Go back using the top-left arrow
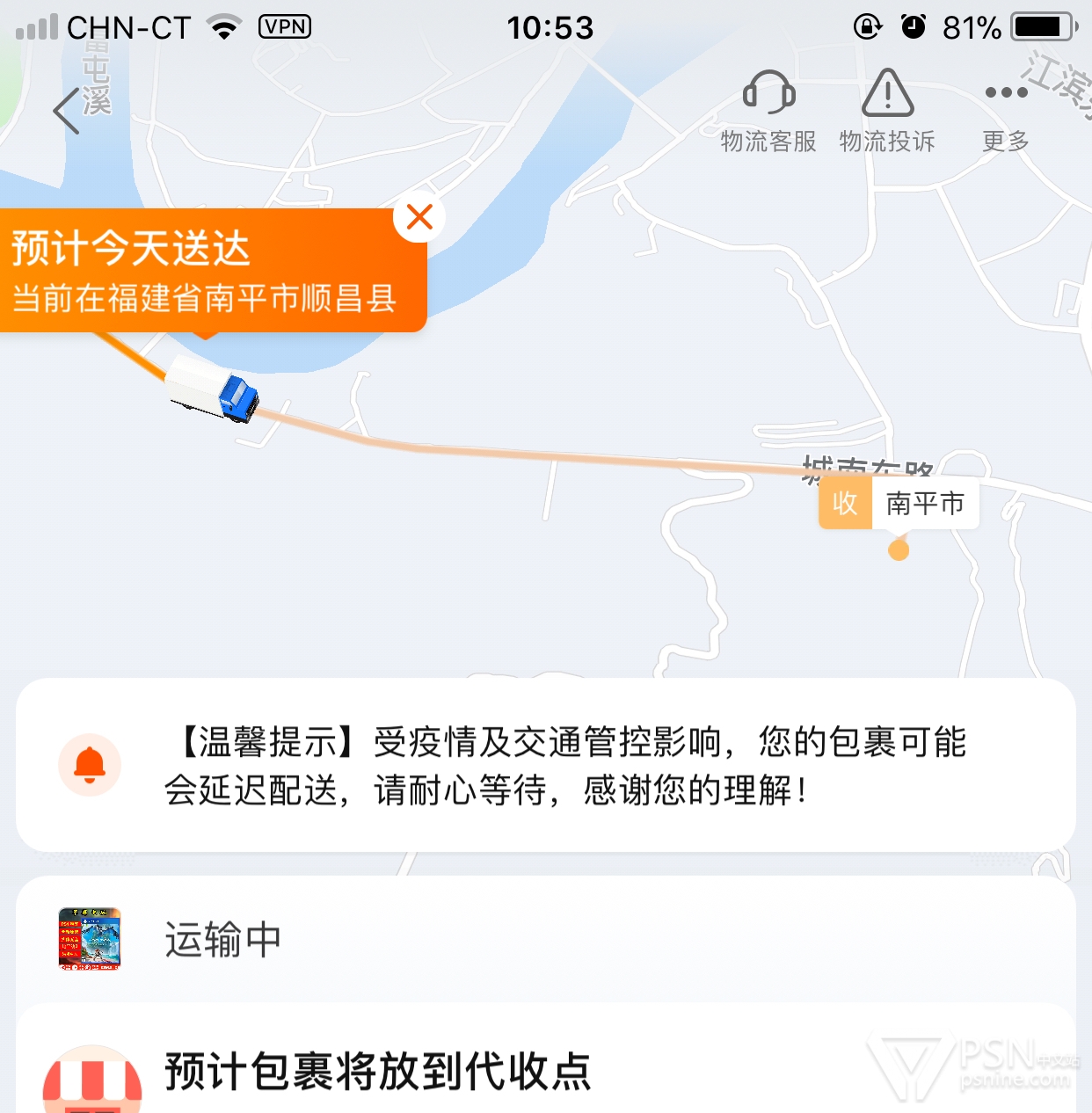Screen dimensions: 1092x1113 point(67,112)
